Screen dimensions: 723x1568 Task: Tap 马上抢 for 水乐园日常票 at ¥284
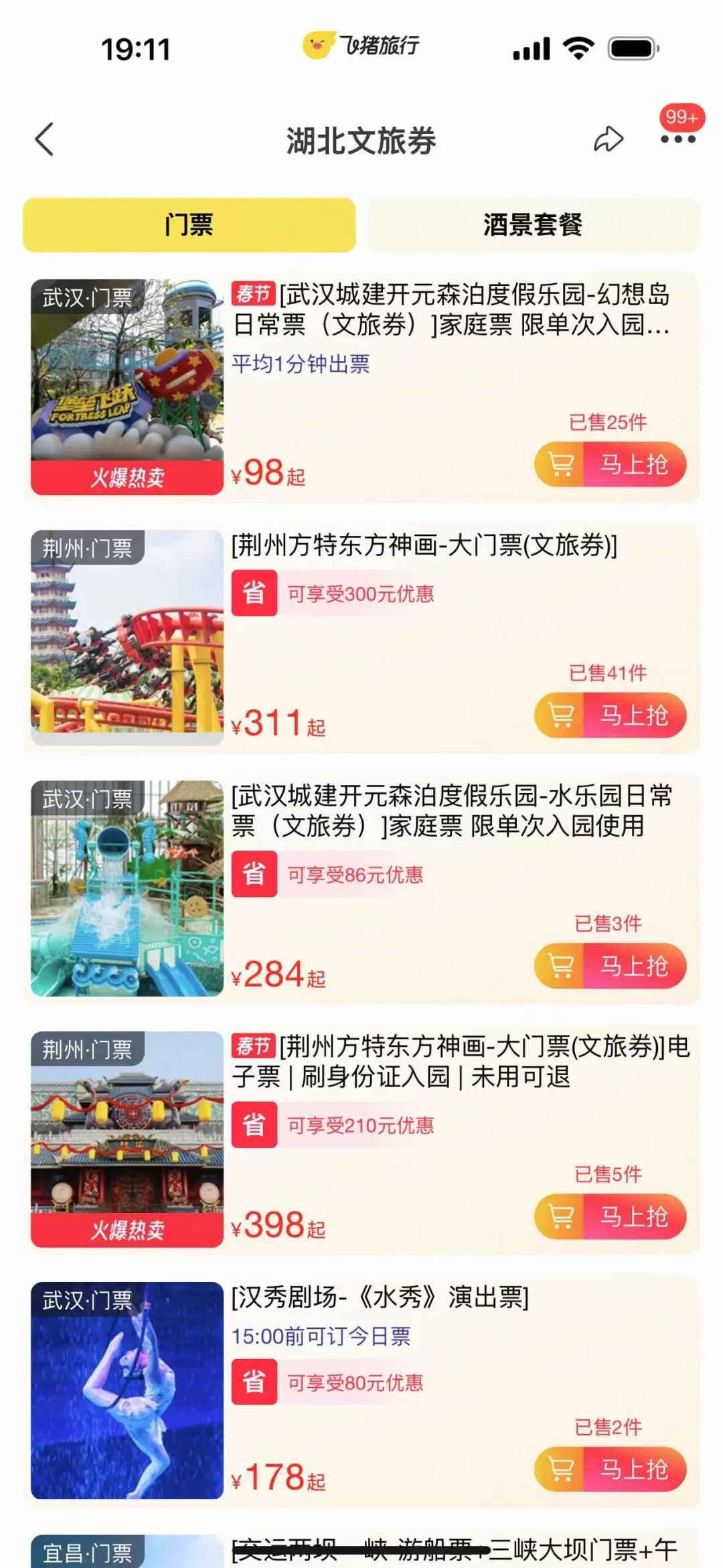[610, 966]
